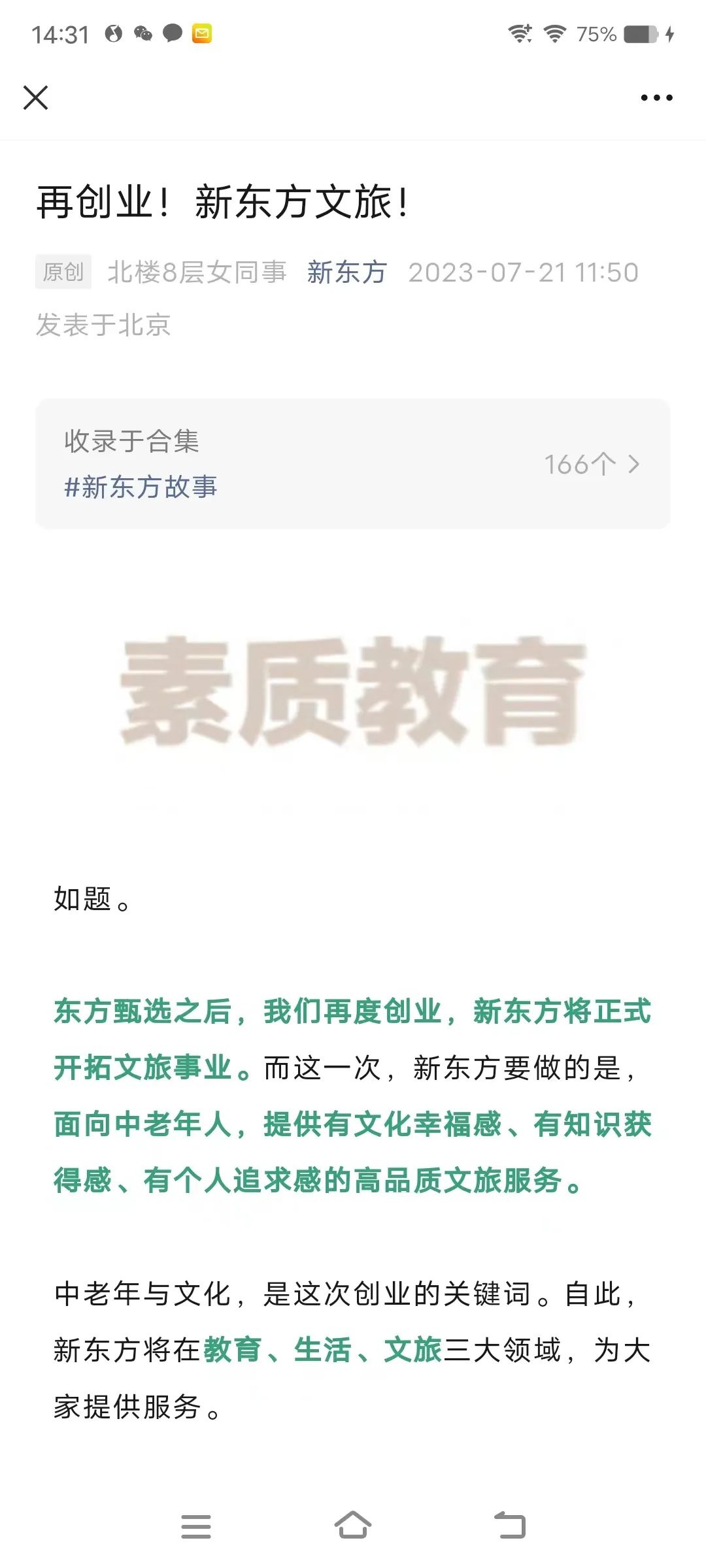
Task: Open the three-dot more options menu
Action: coord(656,98)
